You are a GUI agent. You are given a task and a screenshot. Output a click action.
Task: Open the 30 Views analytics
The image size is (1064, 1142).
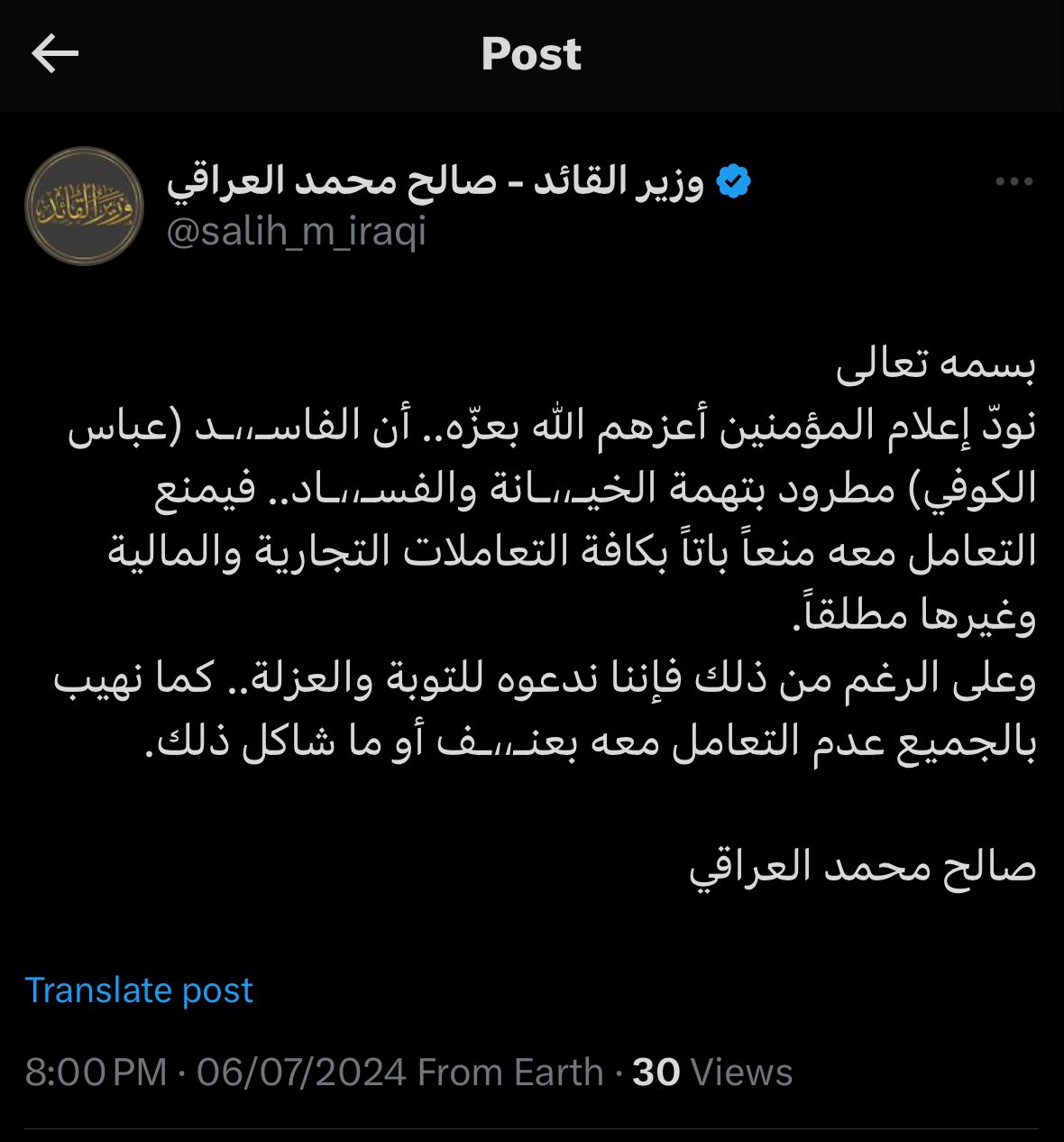coord(711,1073)
